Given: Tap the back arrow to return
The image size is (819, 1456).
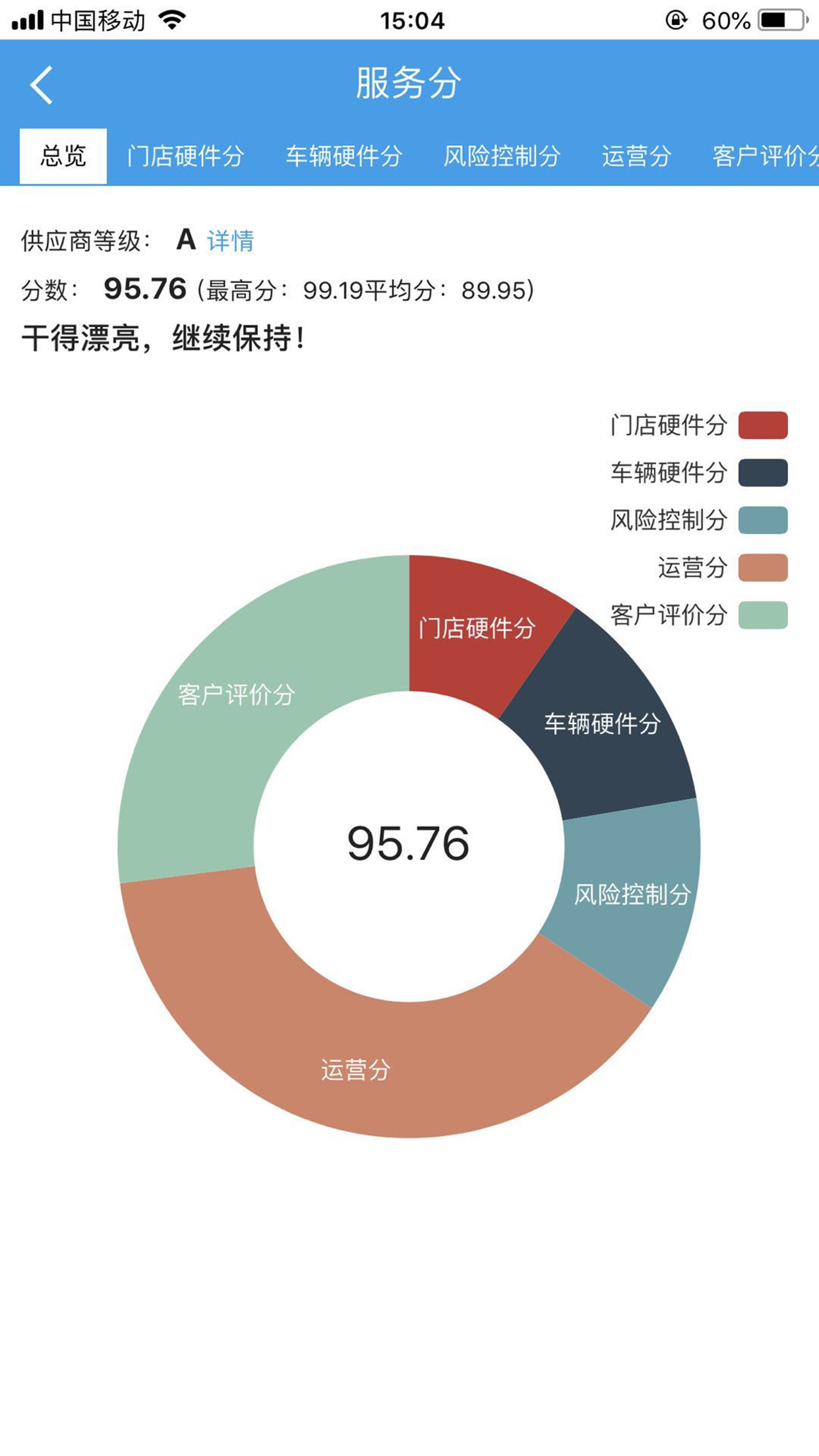Looking at the screenshot, I should (x=41, y=86).
